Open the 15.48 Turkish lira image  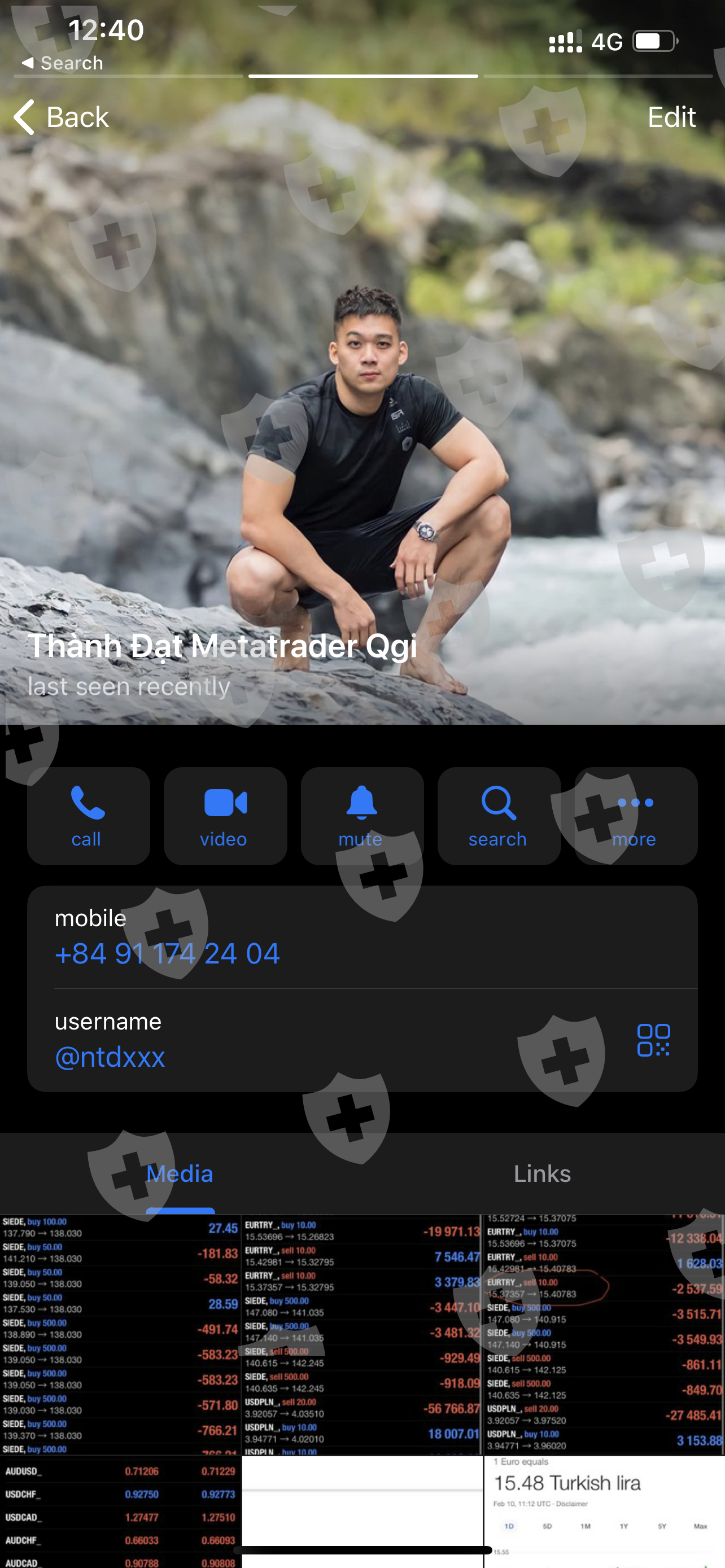coord(605,1512)
